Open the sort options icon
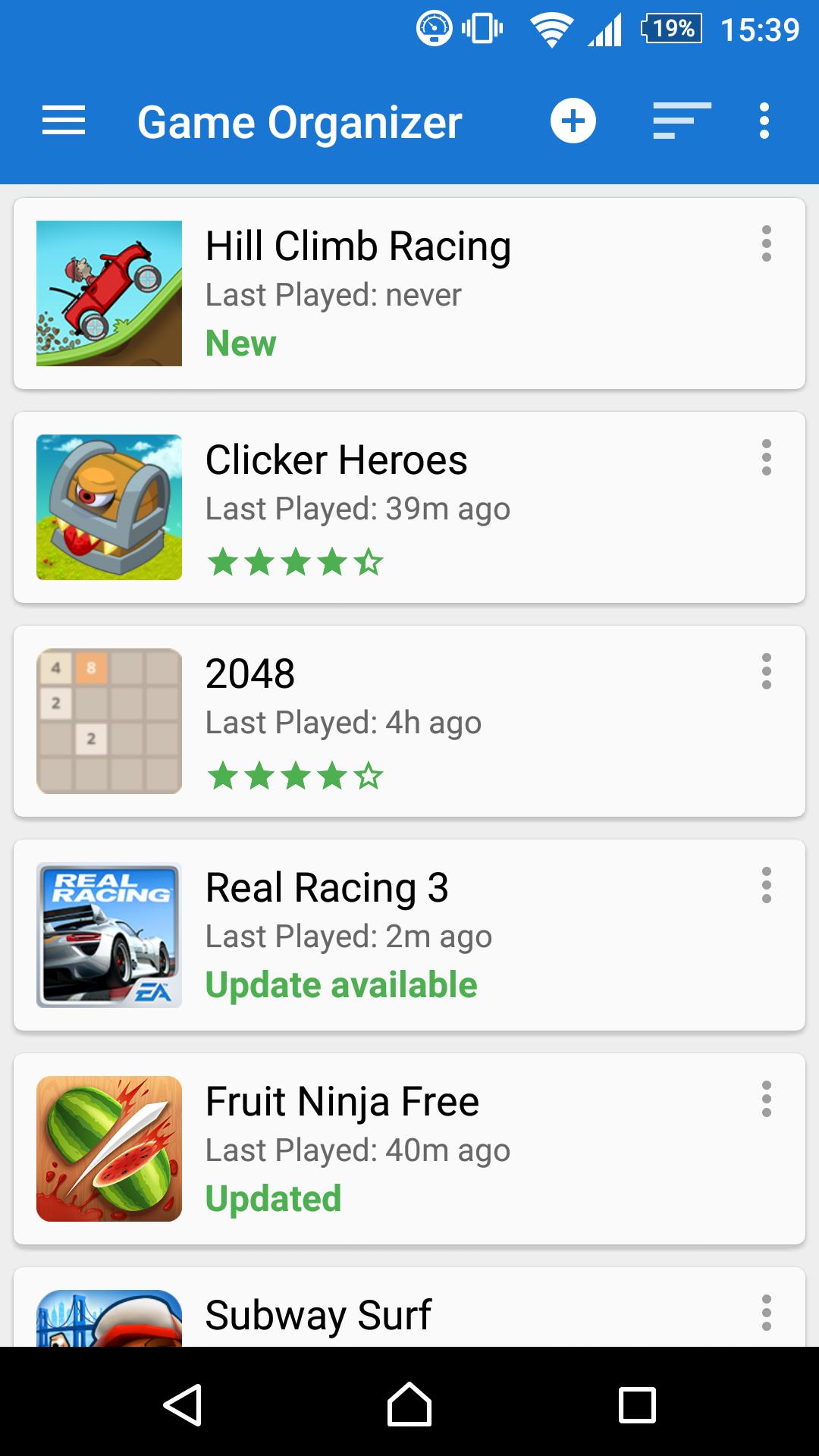 pos(679,121)
